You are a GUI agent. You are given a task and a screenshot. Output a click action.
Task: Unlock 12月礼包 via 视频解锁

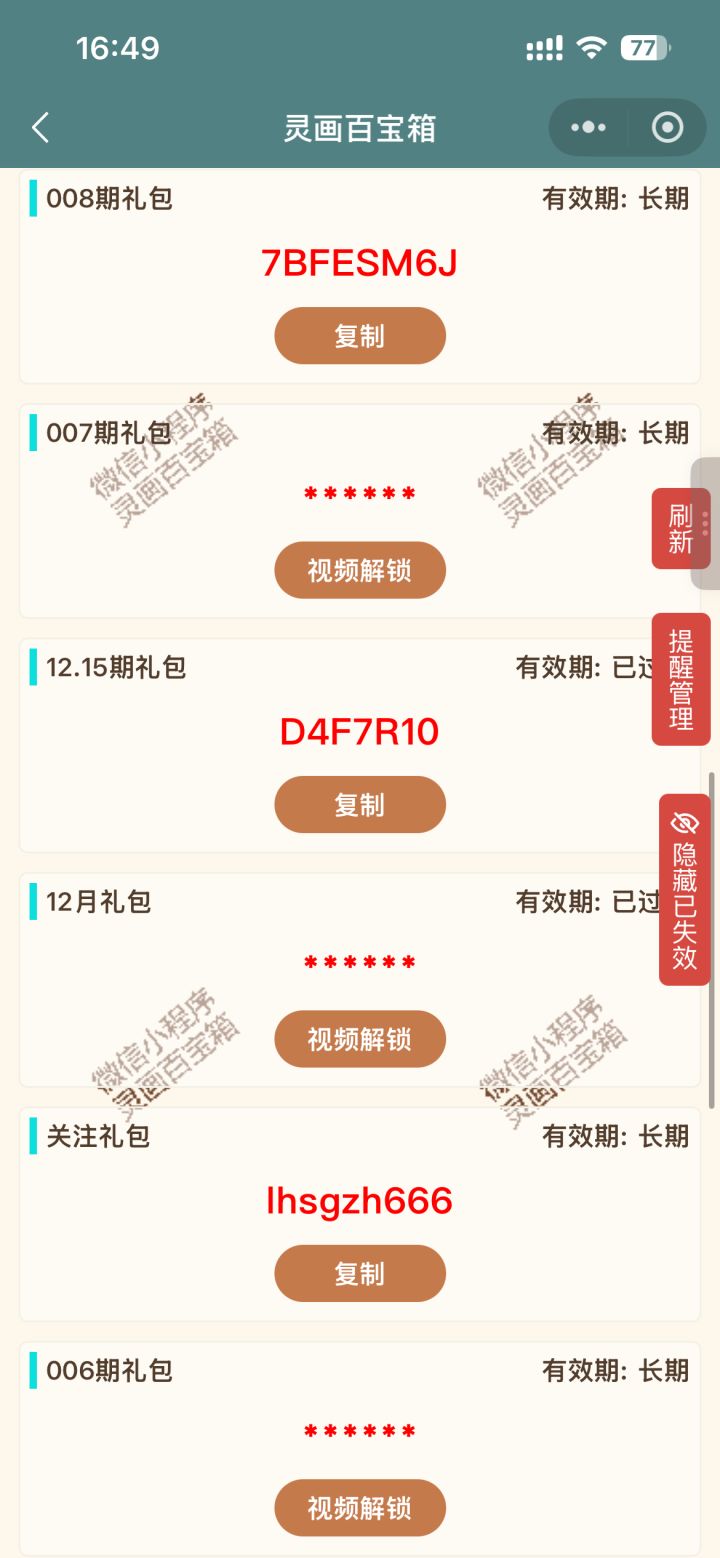[x=360, y=1039]
